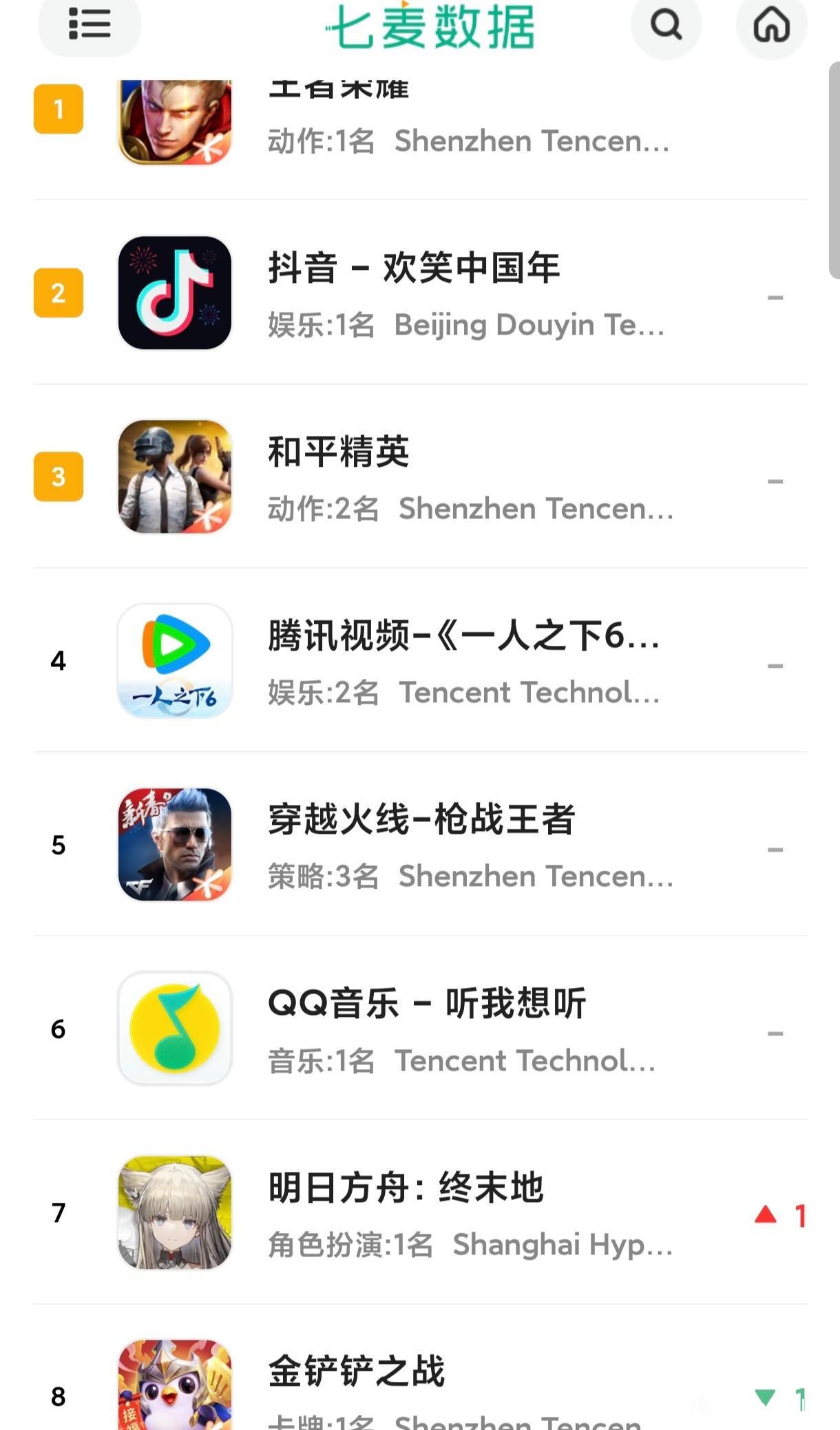Image resolution: width=840 pixels, height=1430 pixels.
Task: Go to the home page icon
Action: pyautogui.click(x=771, y=25)
